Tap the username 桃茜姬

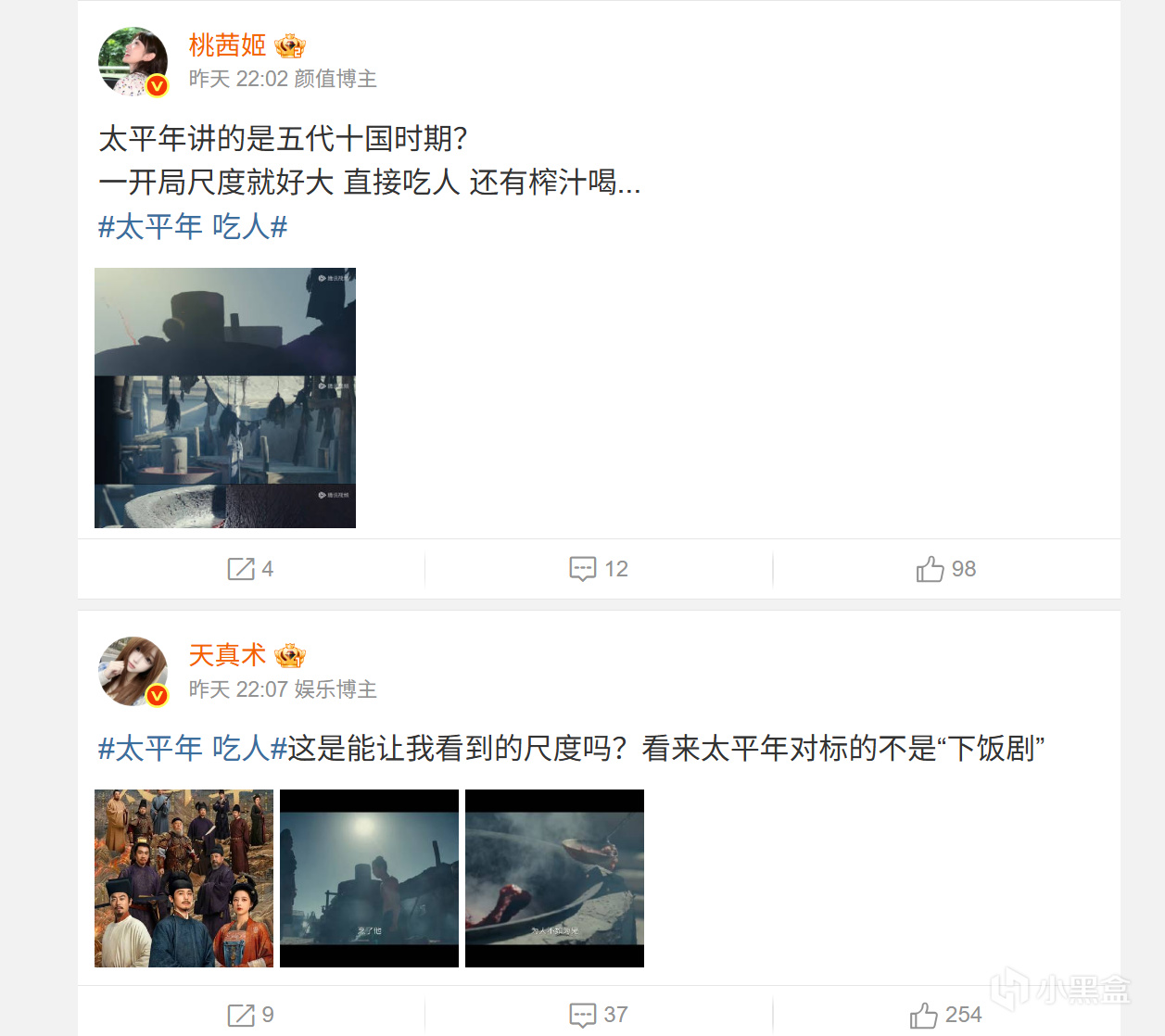tap(227, 44)
